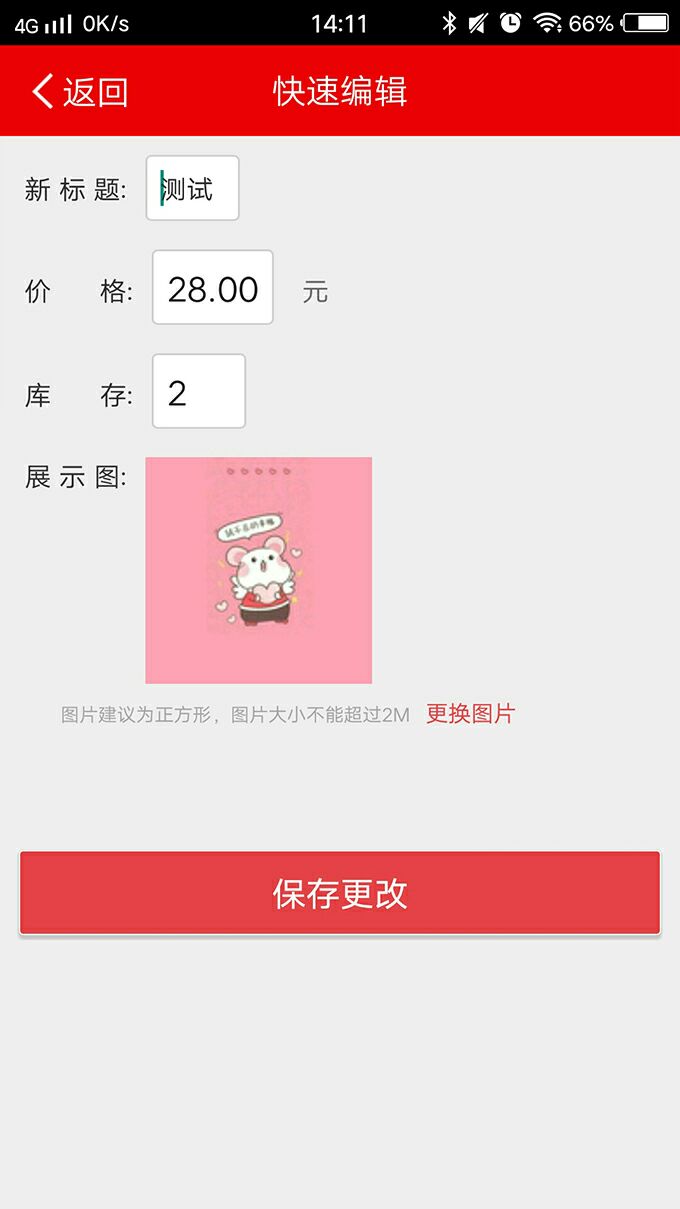This screenshot has width=680, height=1209.
Task: Go back with the 返回 button
Action: coord(80,92)
